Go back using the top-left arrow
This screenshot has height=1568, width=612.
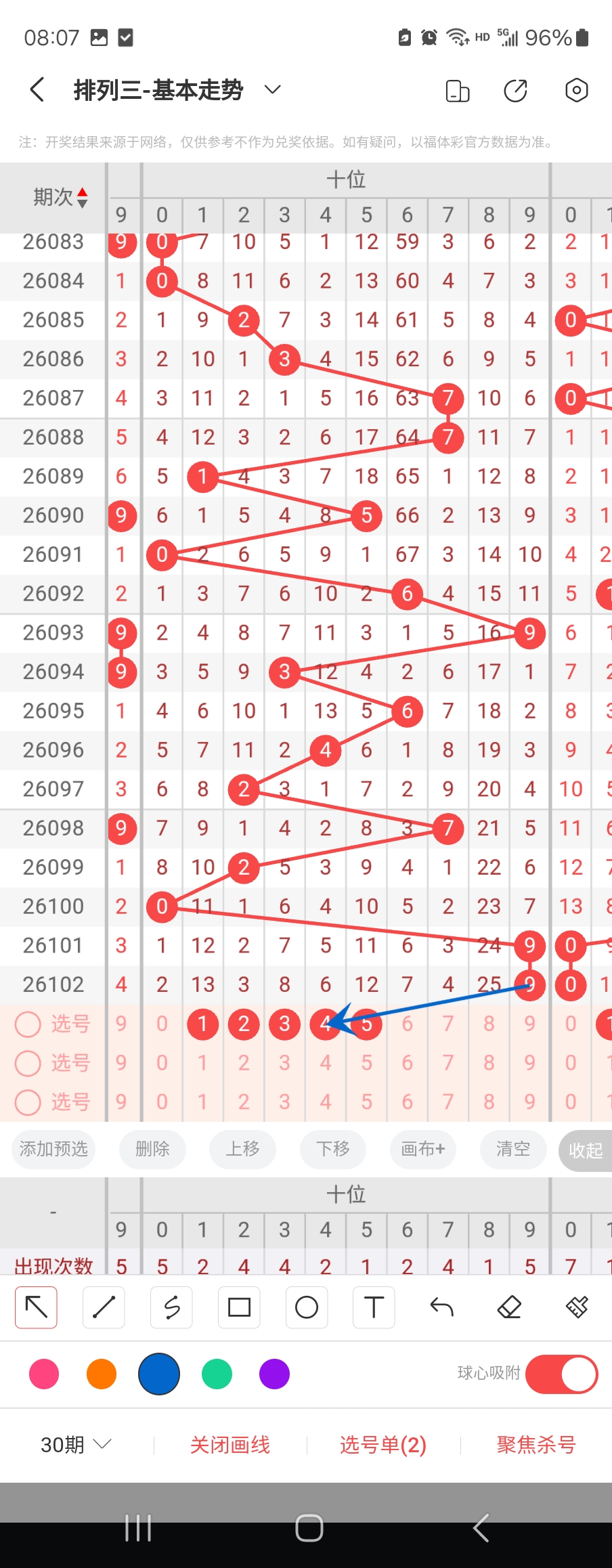coord(38,89)
